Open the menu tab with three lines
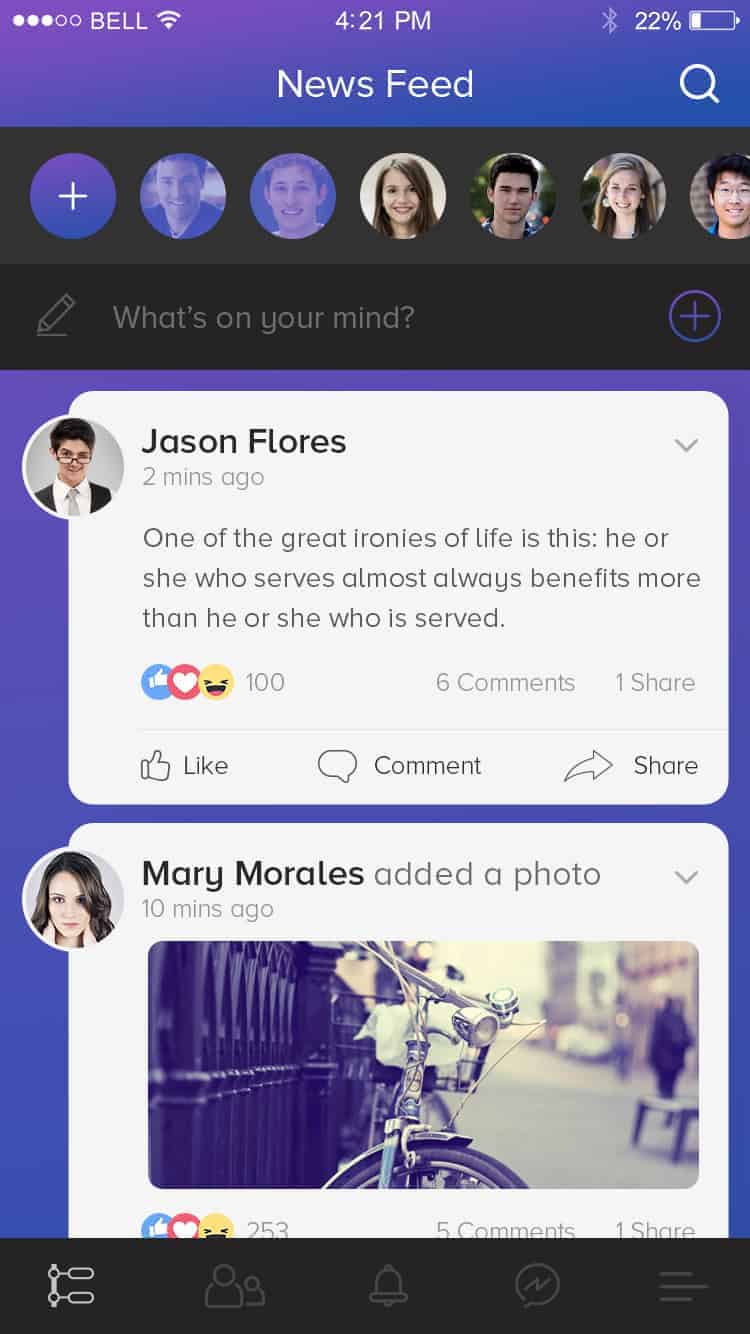Screen dimensions: 750x1334 click(684, 1286)
